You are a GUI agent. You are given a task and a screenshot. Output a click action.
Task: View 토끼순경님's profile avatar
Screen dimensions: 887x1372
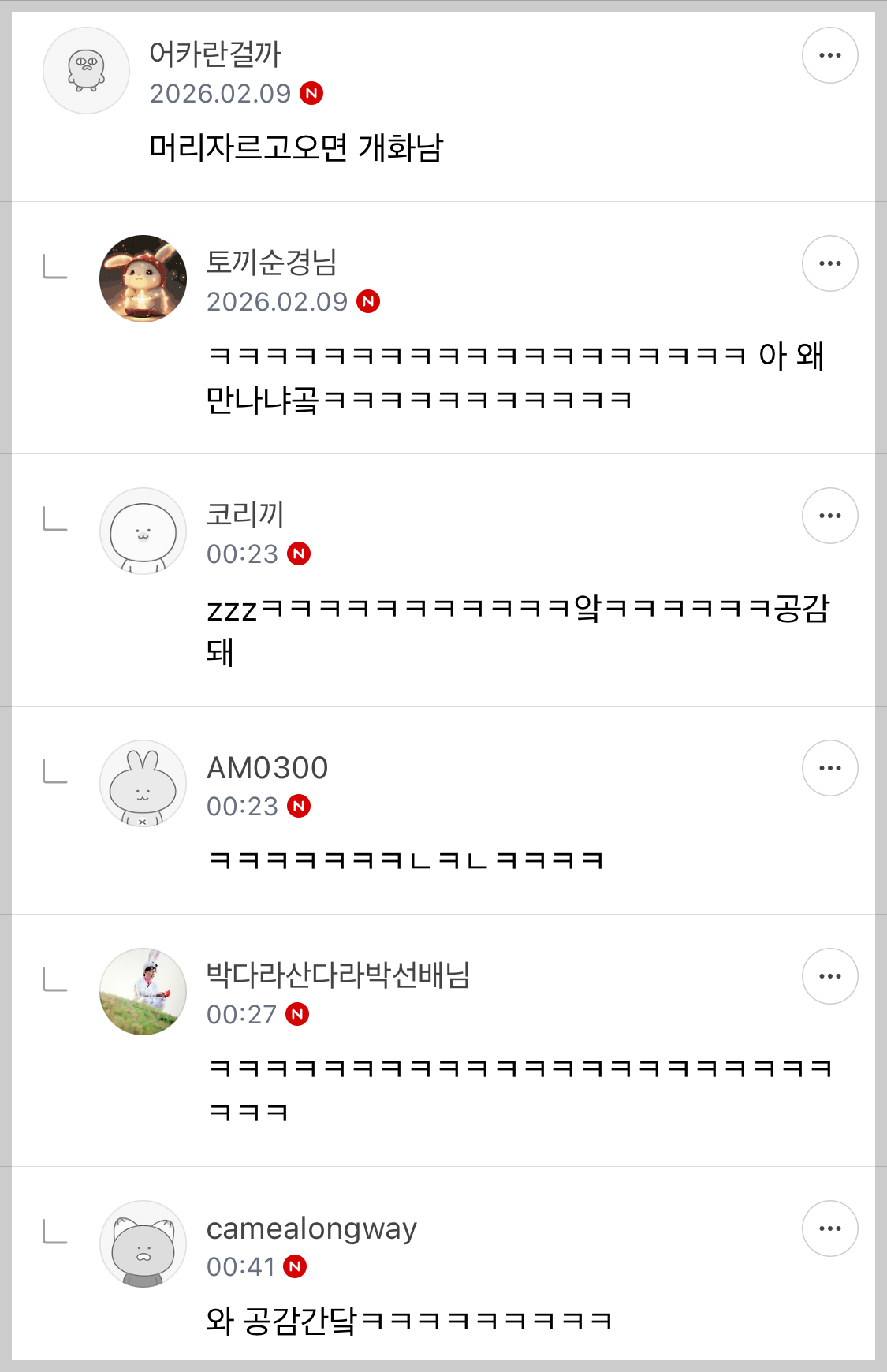143,278
